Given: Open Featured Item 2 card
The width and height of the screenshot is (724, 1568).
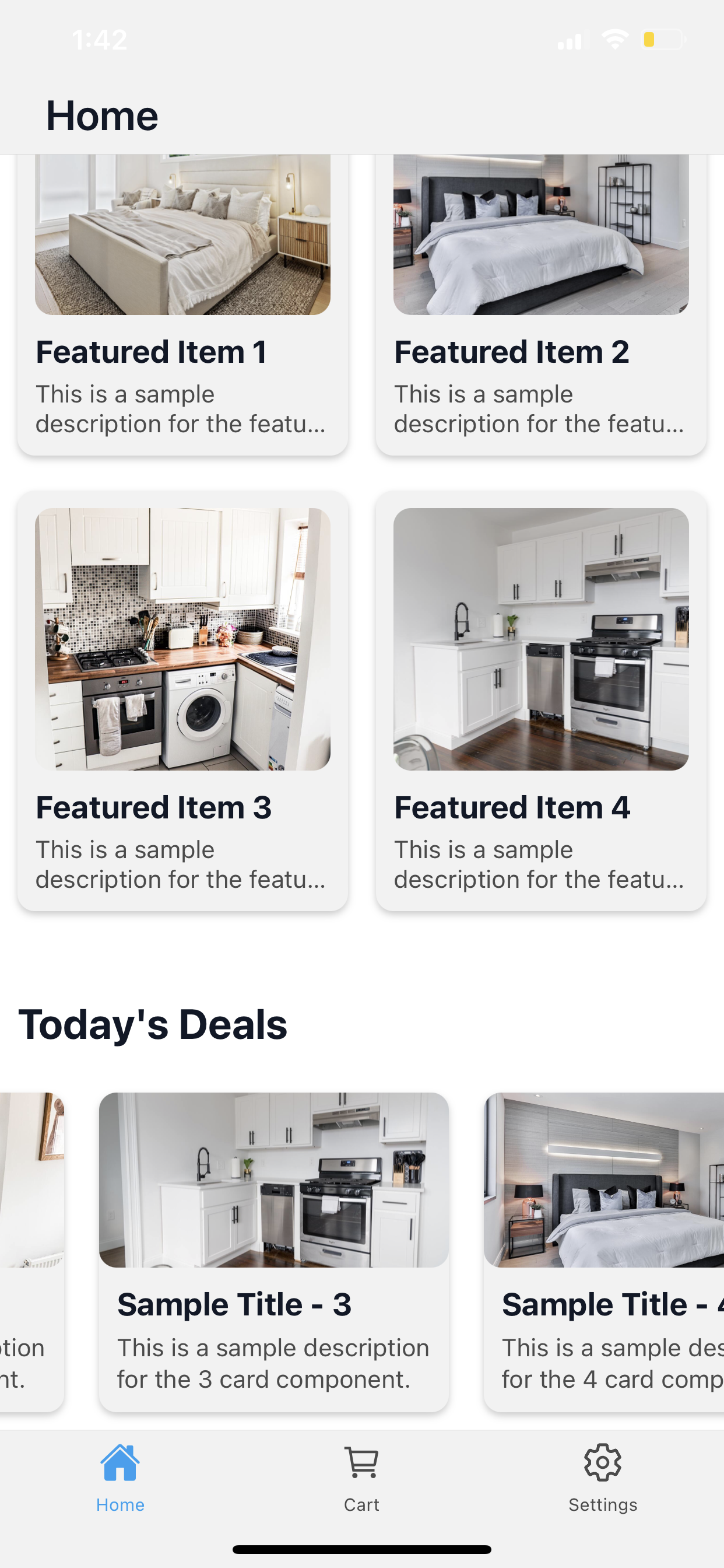Looking at the screenshot, I should 541,304.
